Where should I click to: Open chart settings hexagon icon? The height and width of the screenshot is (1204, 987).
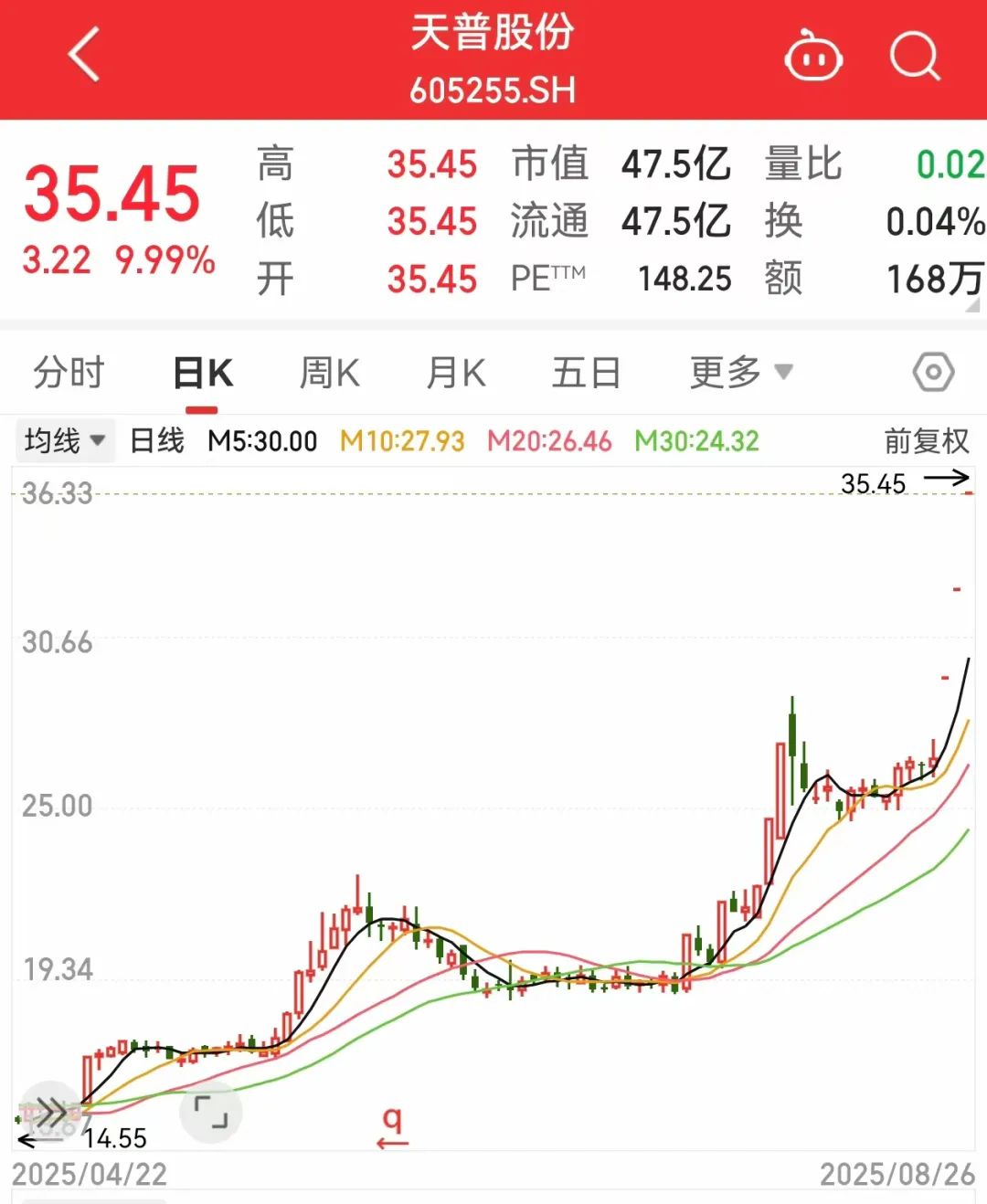933,373
